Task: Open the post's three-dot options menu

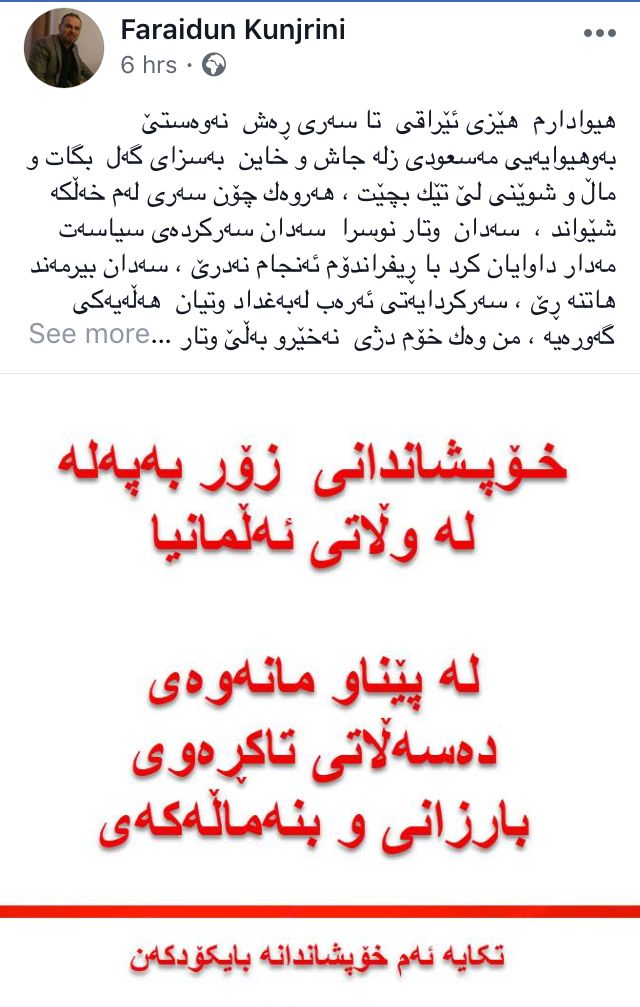Action: click(599, 33)
